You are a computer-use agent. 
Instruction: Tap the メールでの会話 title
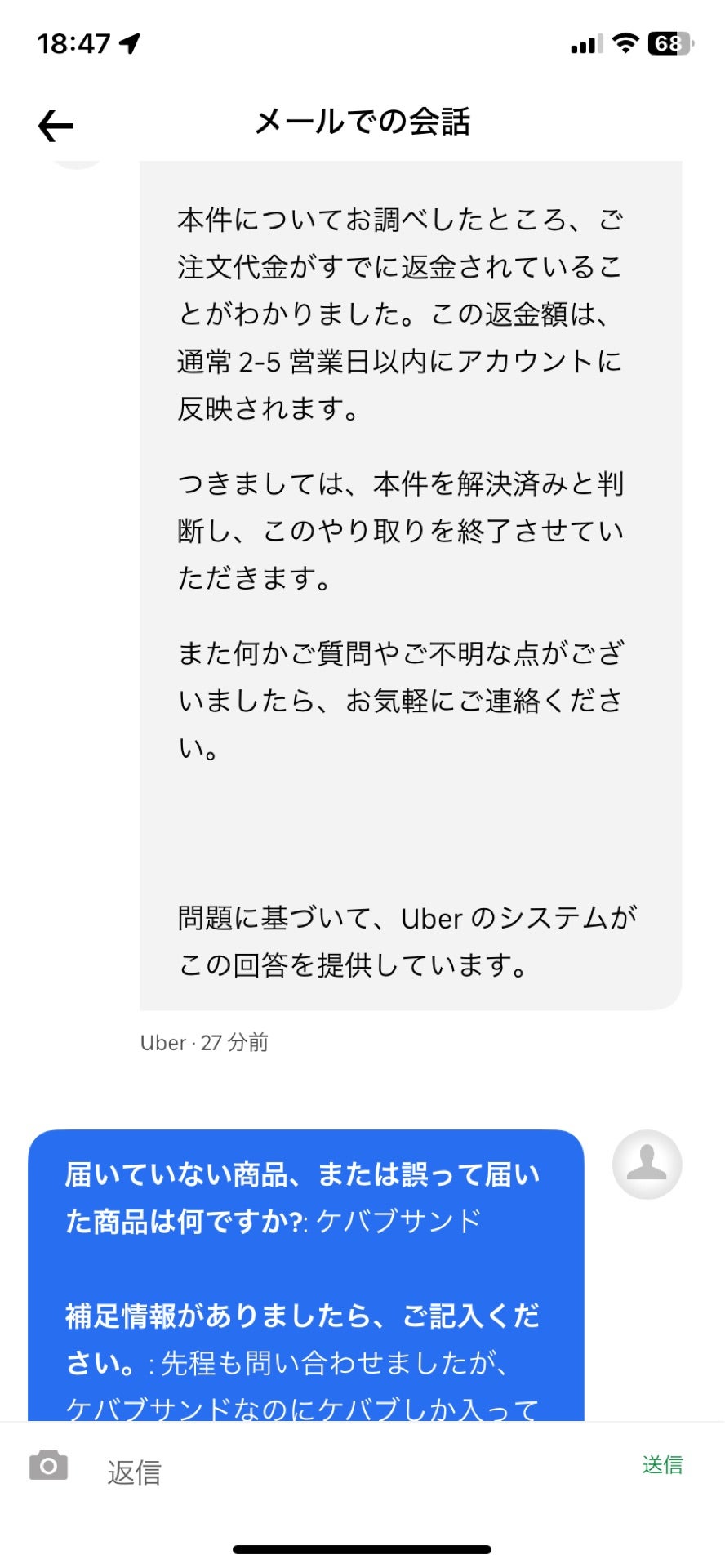(362, 122)
